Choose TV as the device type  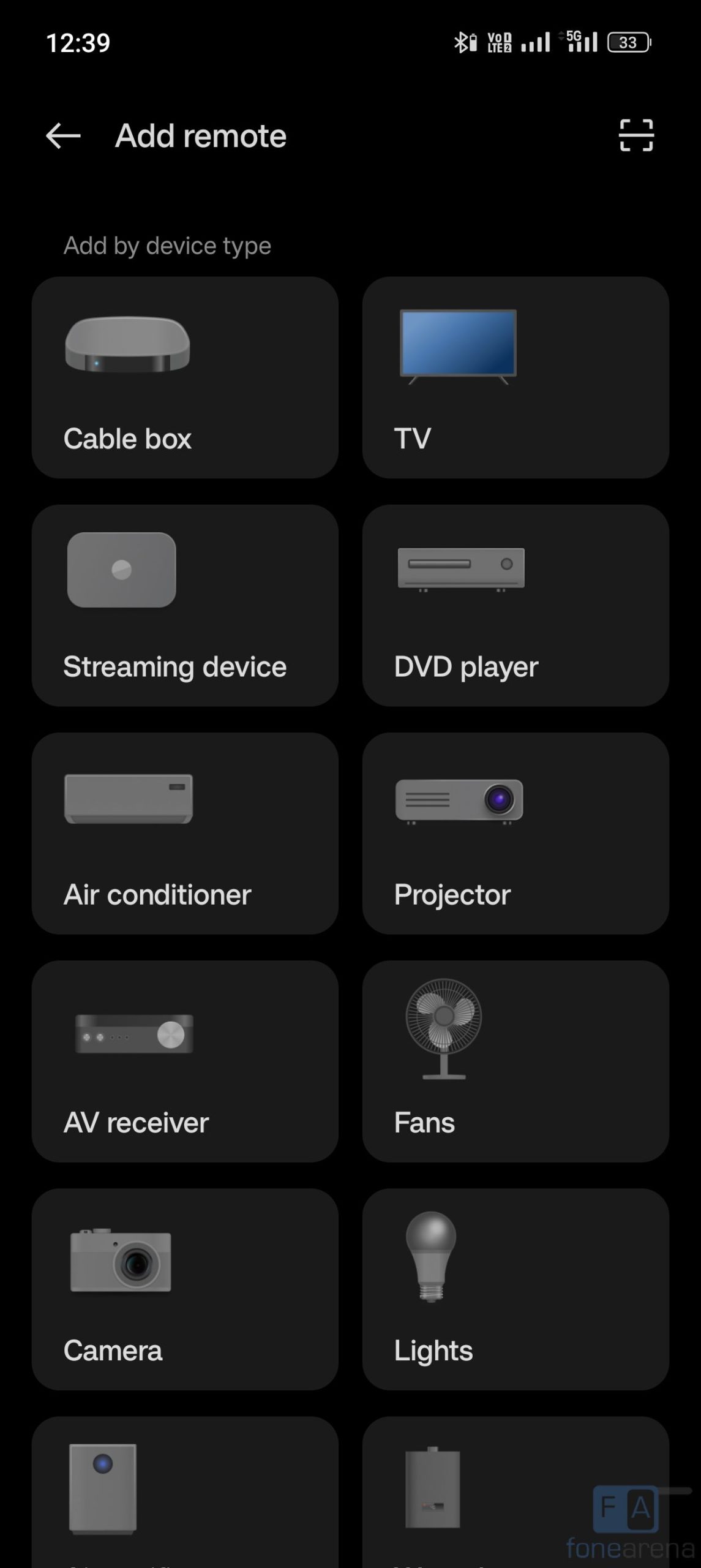click(x=515, y=377)
